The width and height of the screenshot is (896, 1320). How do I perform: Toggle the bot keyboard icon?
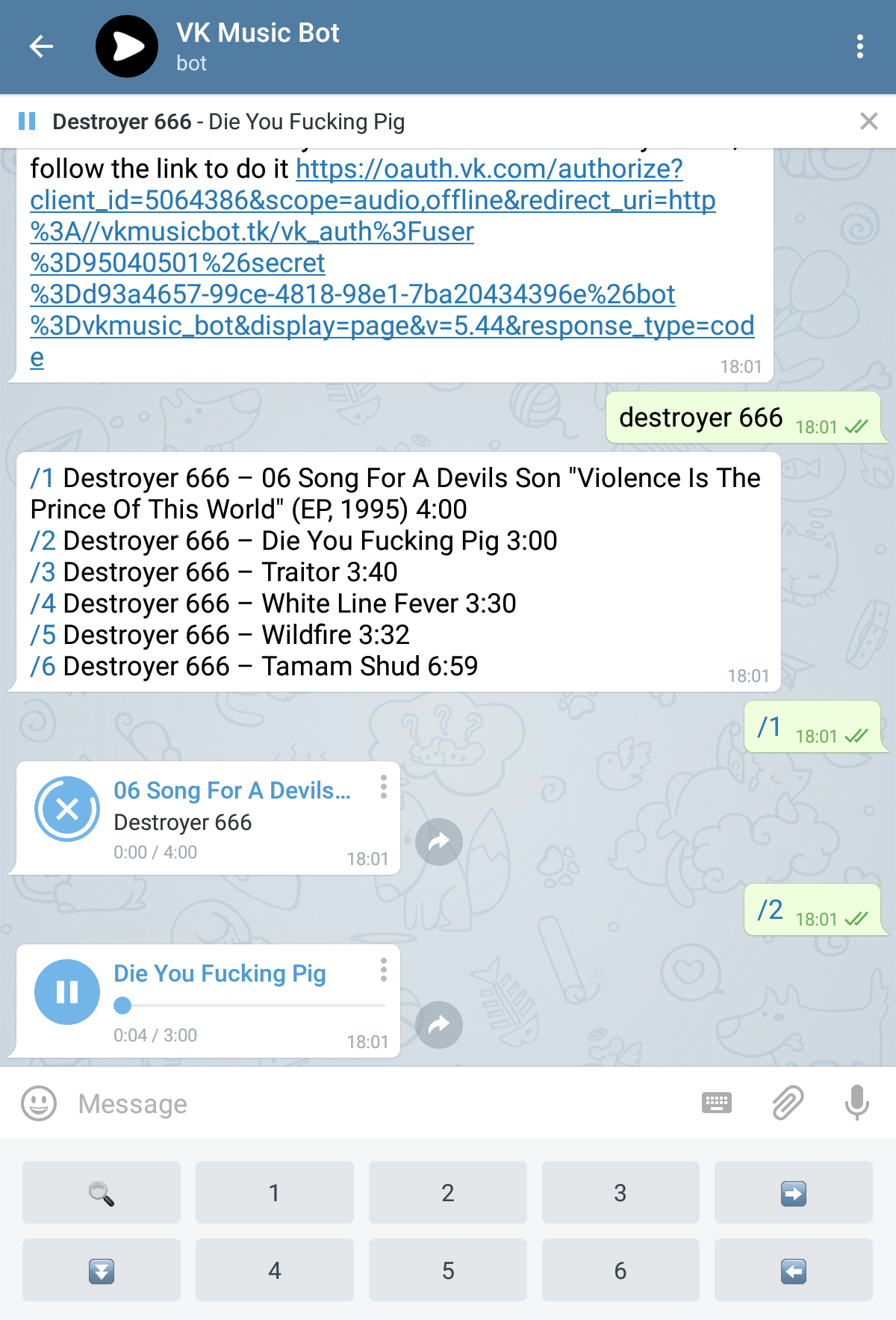(x=717, y=1103)
